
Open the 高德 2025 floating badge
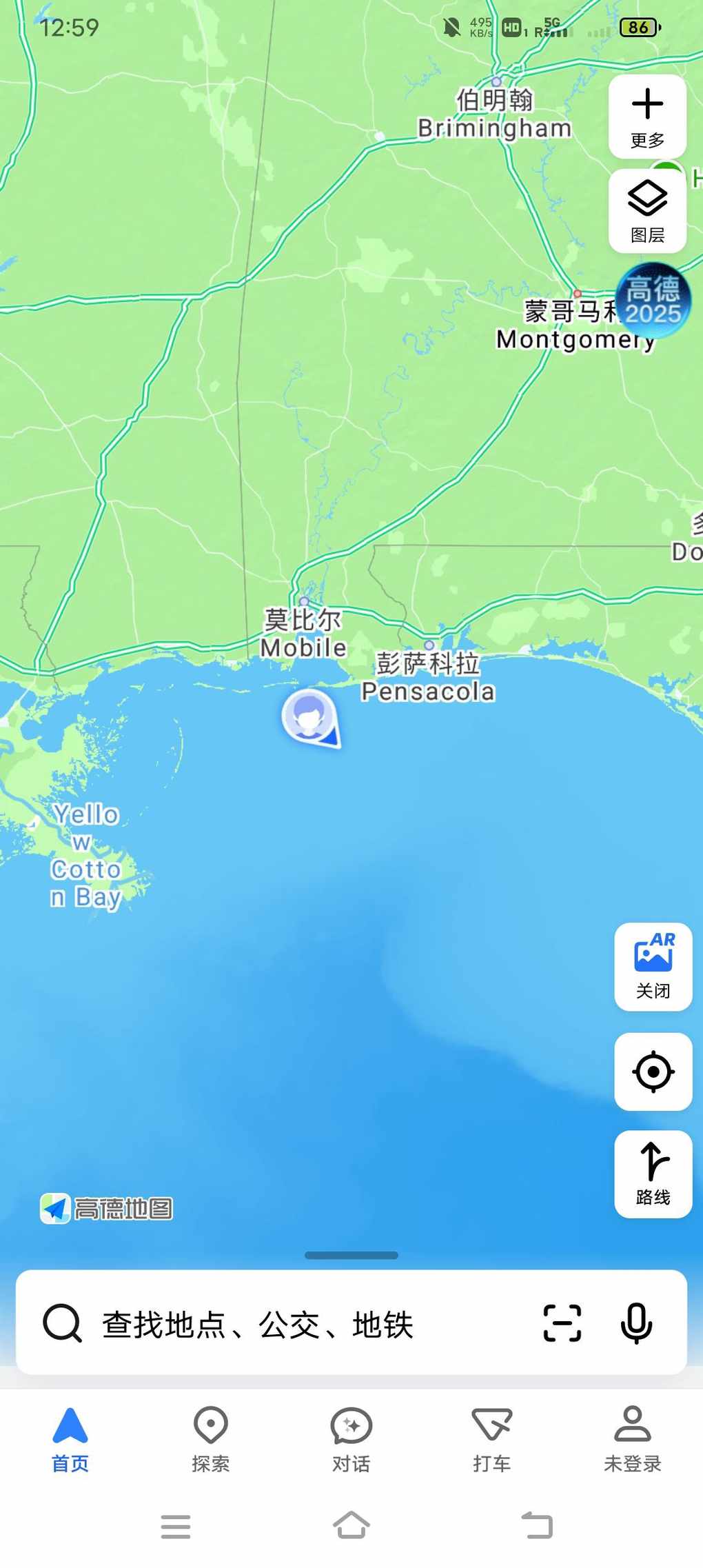coord(653,301)
